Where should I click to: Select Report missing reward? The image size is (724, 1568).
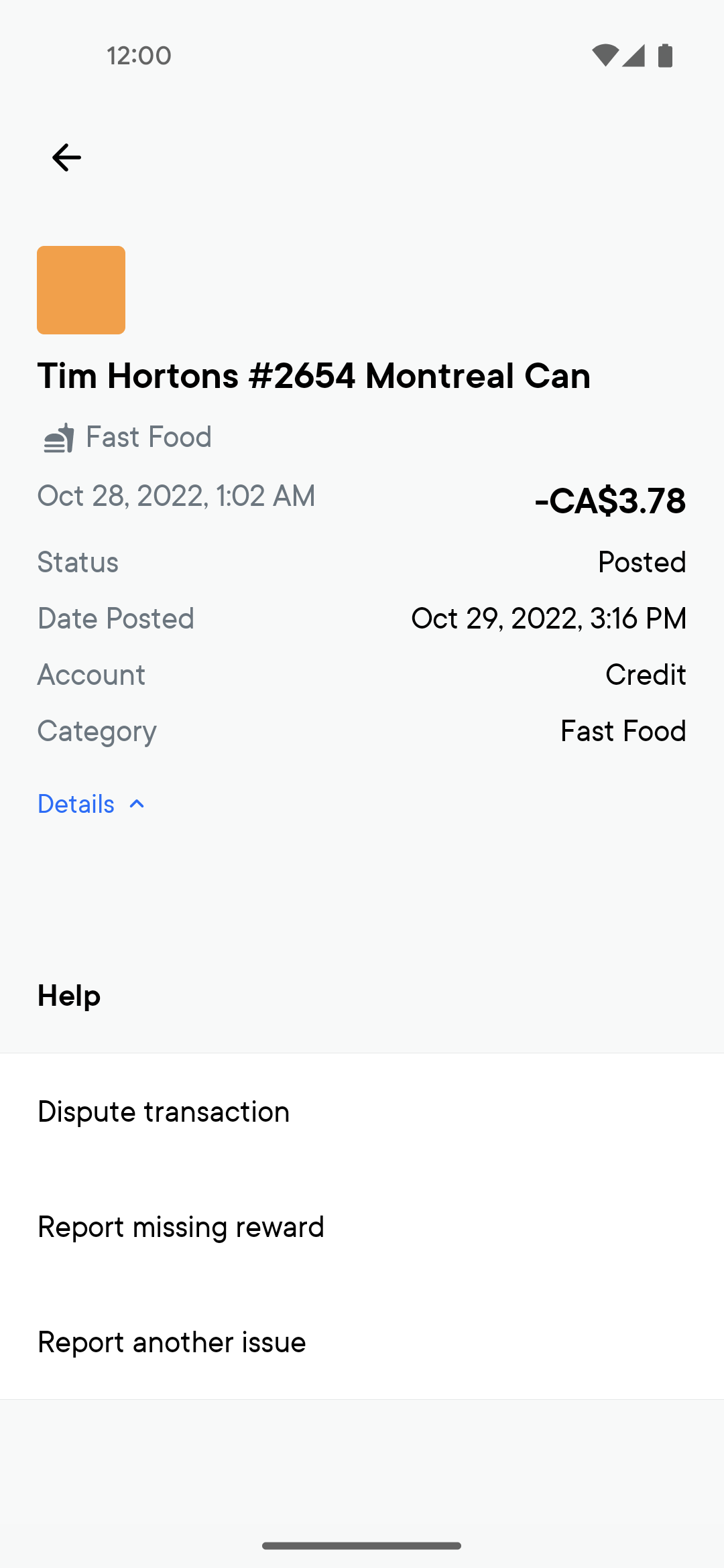pyautogui.click(x=362, y=1227)
